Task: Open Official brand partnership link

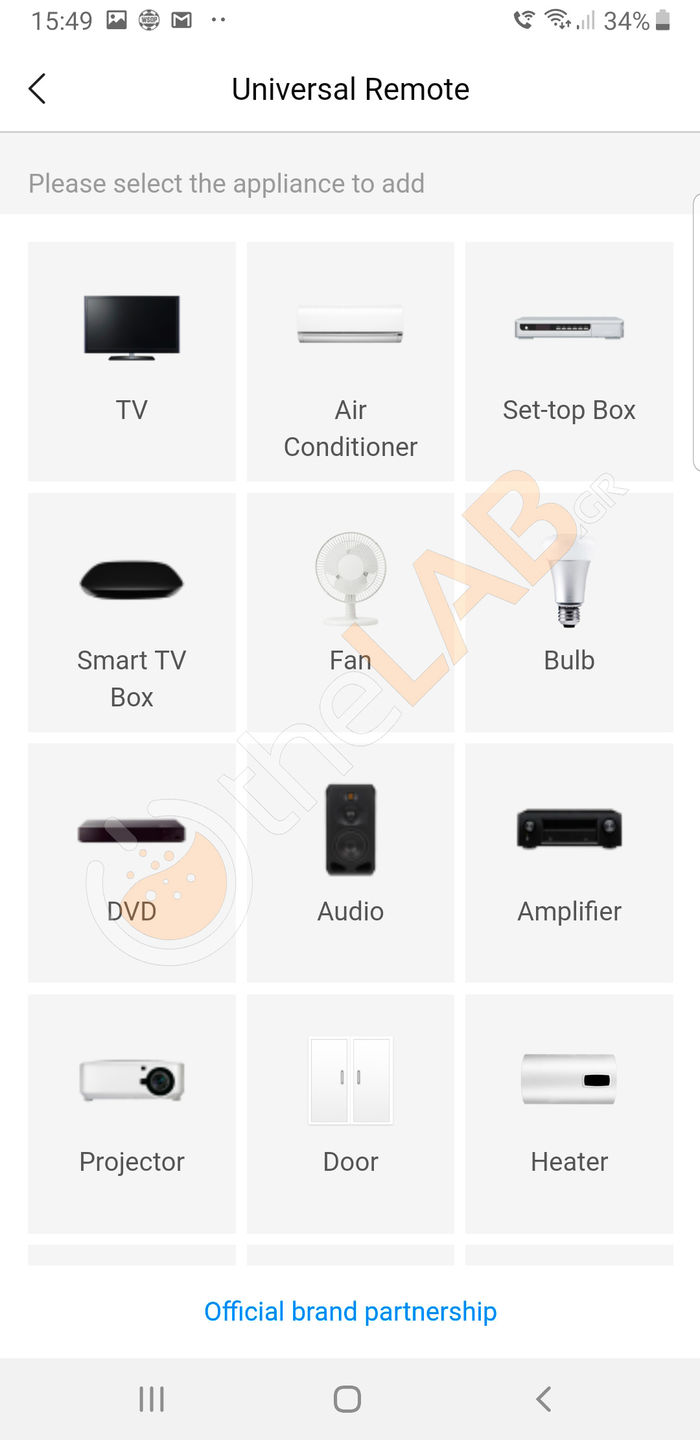Action: 350,1311
